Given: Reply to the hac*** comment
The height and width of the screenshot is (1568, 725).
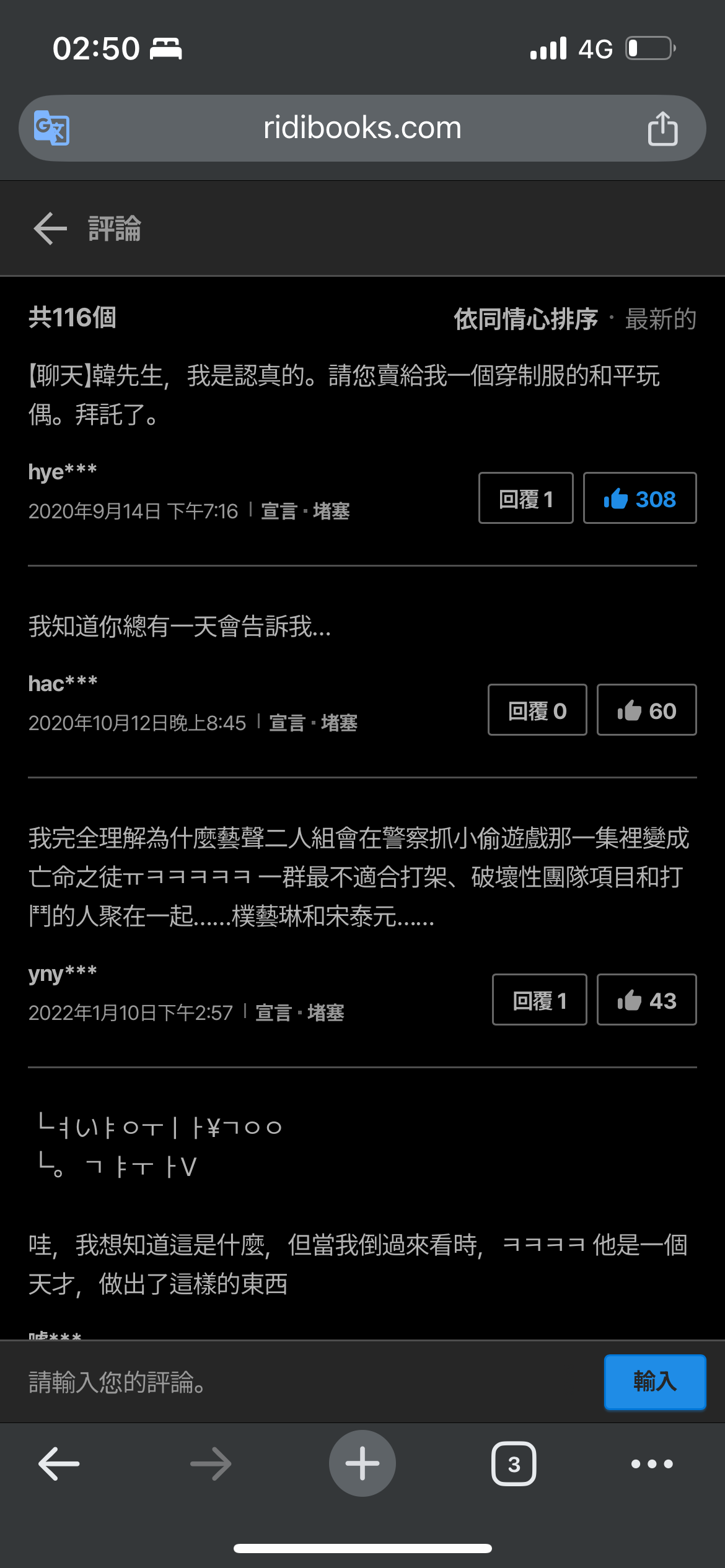Looking at the screenshot, I should pyautogui.click(x=537, y=710).
